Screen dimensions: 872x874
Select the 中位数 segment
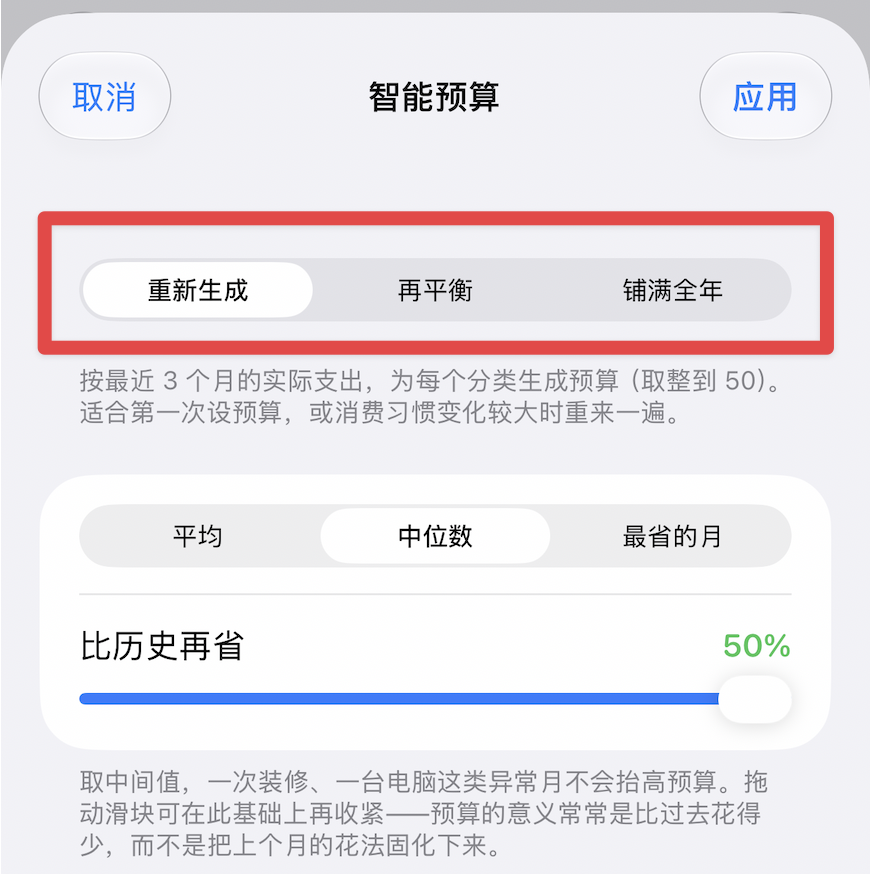click(x=435, y=536)
